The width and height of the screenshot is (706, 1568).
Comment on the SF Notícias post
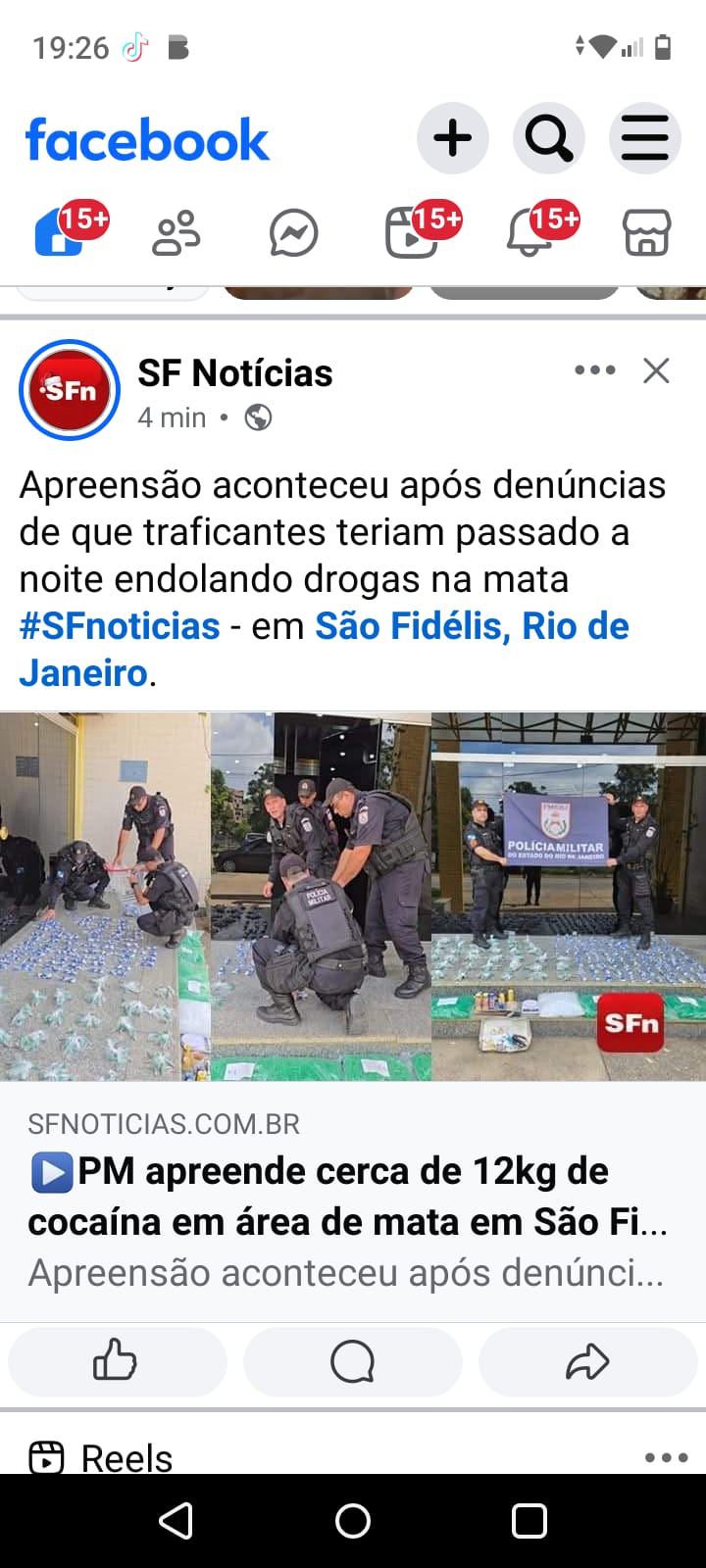352,1361
